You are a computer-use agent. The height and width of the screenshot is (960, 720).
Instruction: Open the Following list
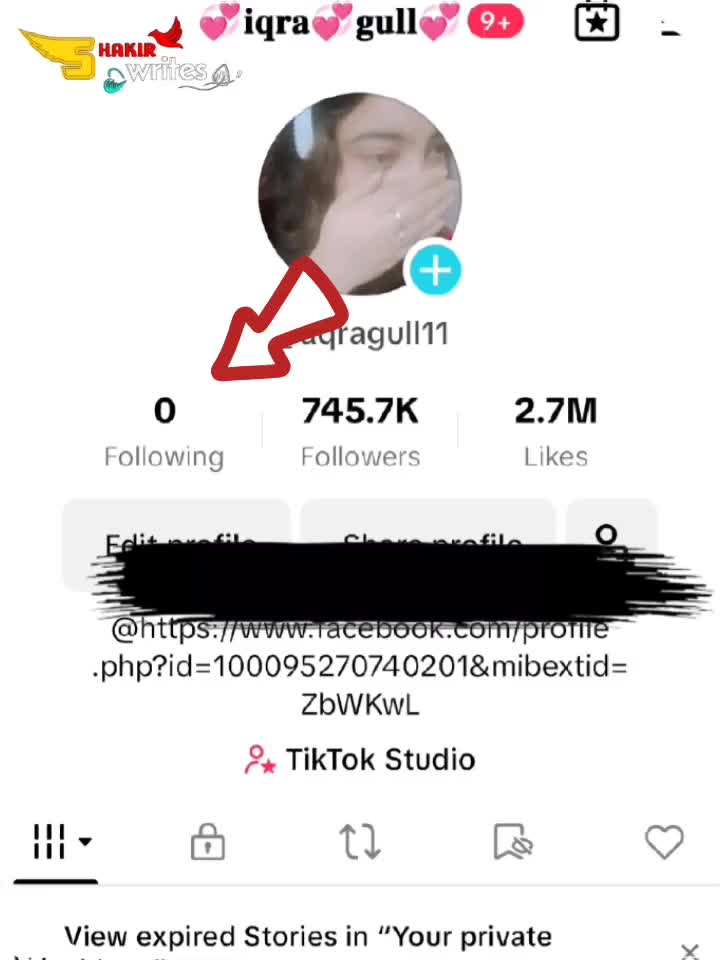coord(164,432)
